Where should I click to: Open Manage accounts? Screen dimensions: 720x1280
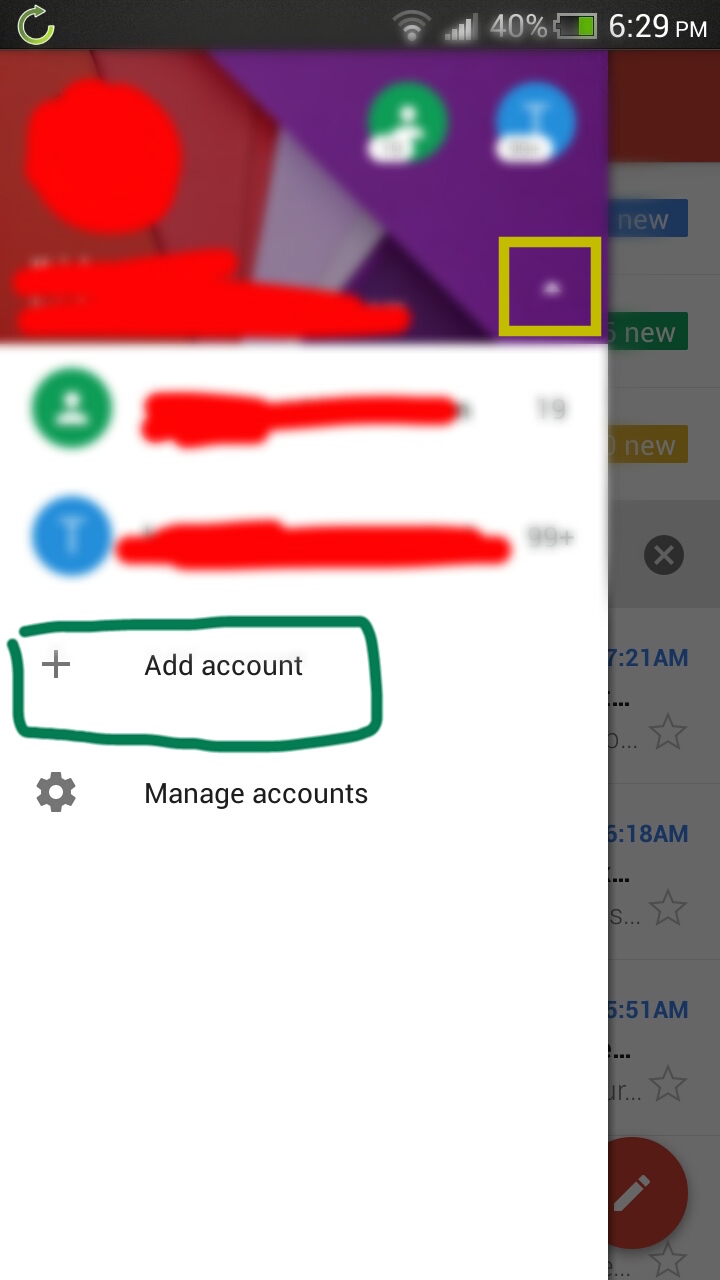(x=255, y=794)
